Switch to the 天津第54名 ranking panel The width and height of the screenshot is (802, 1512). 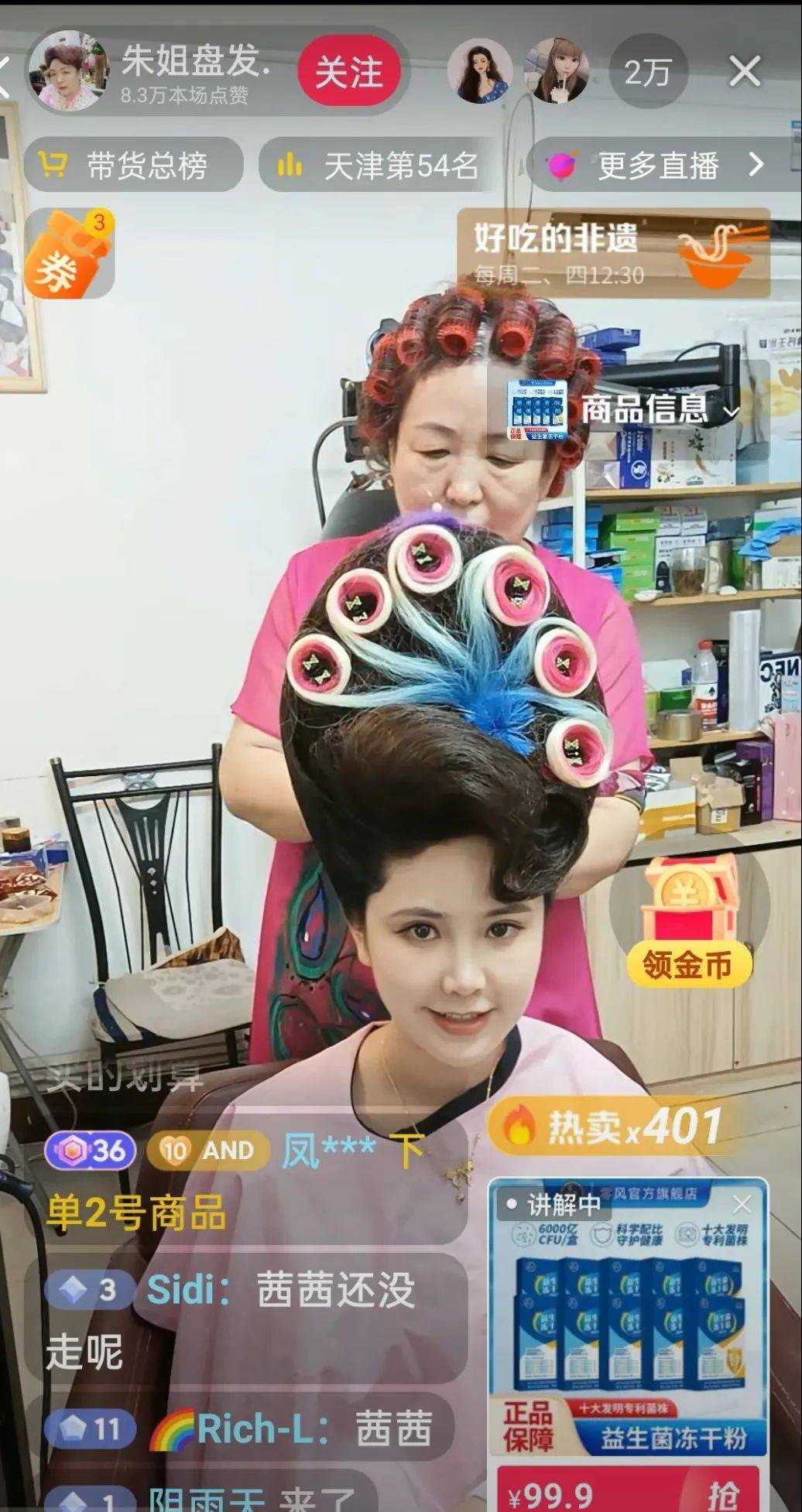pos(379,165)
